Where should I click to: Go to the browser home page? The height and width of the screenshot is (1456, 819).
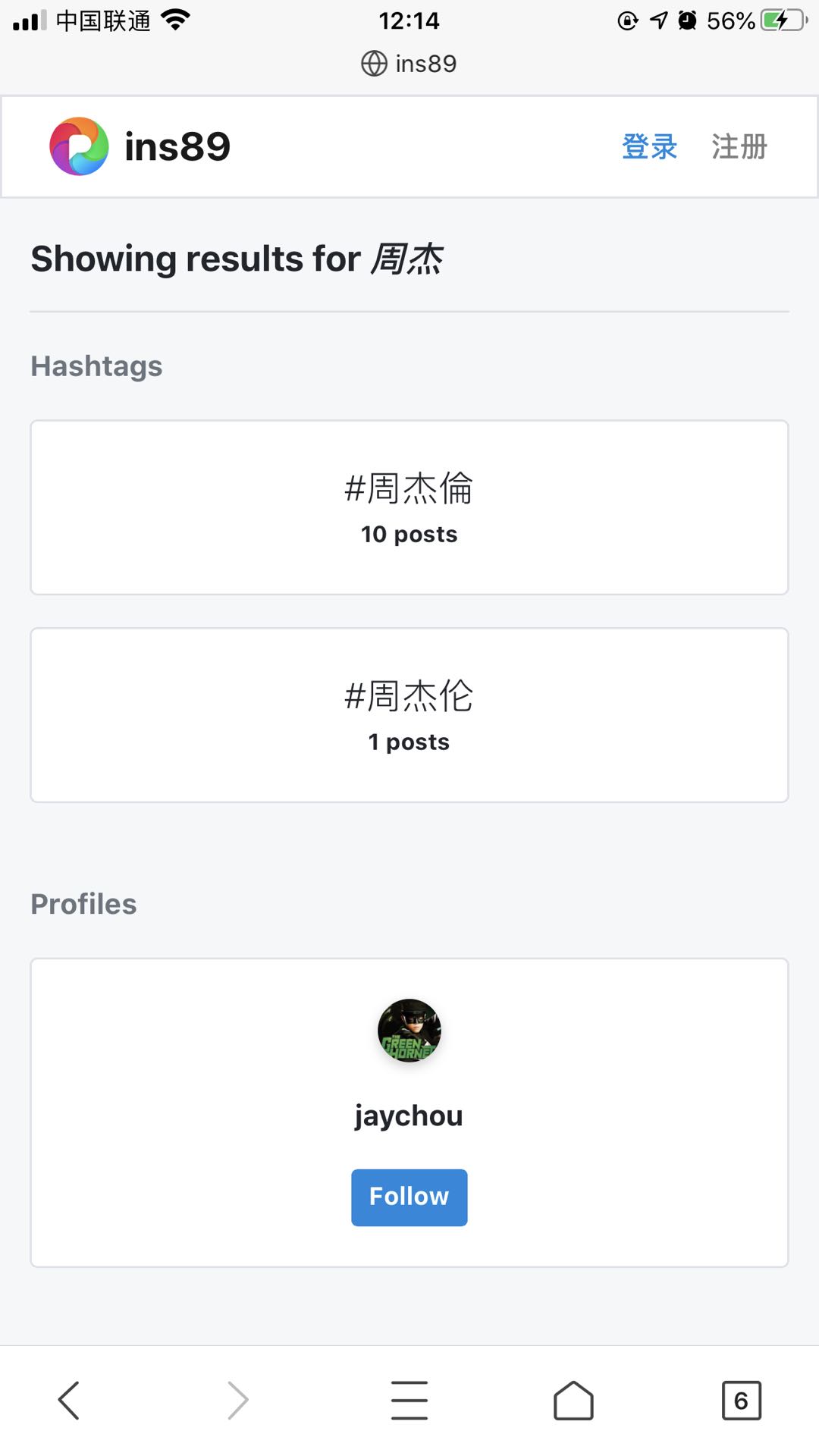[574, 1400]
